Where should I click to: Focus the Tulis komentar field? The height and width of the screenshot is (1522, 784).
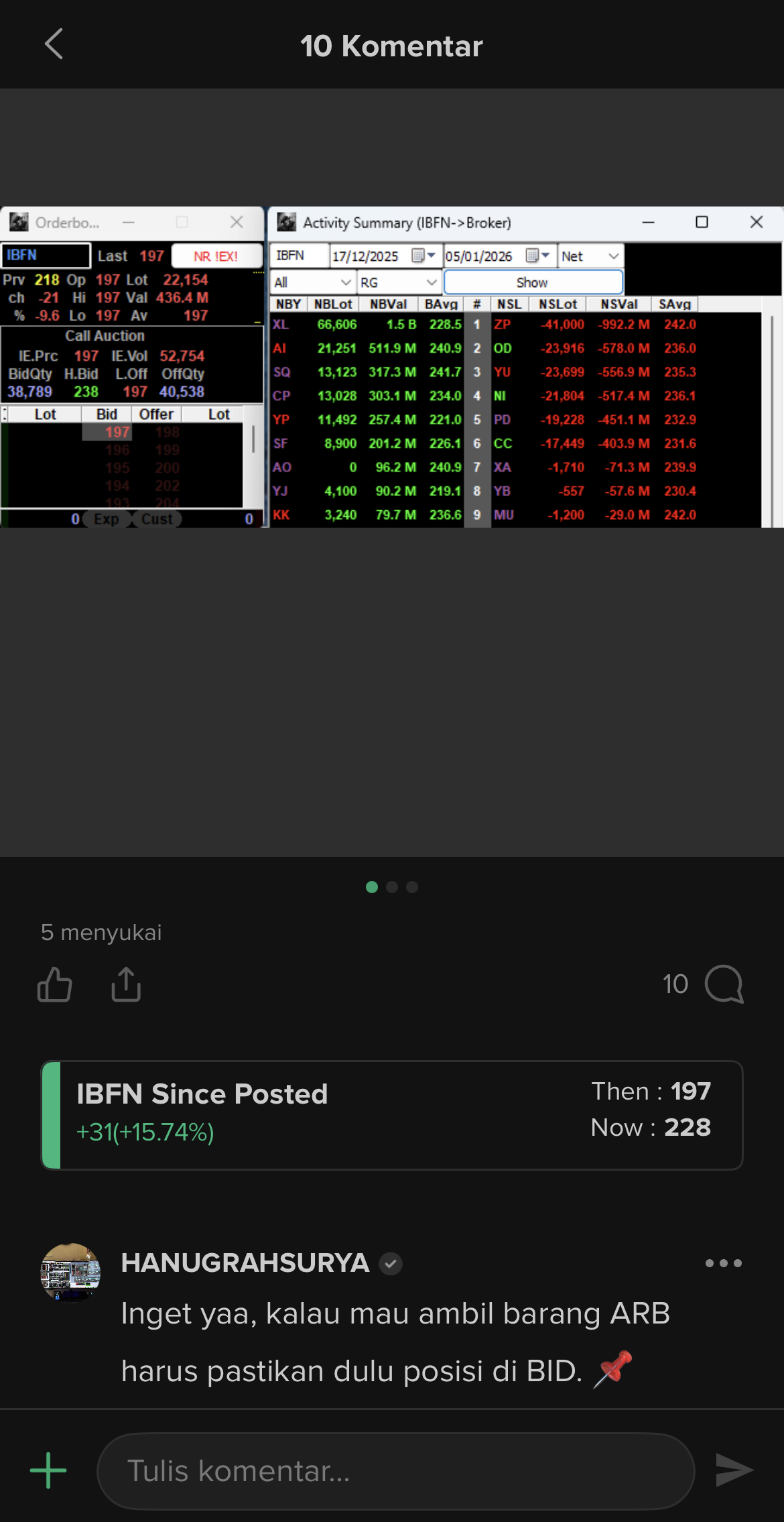coord(395,1471)
